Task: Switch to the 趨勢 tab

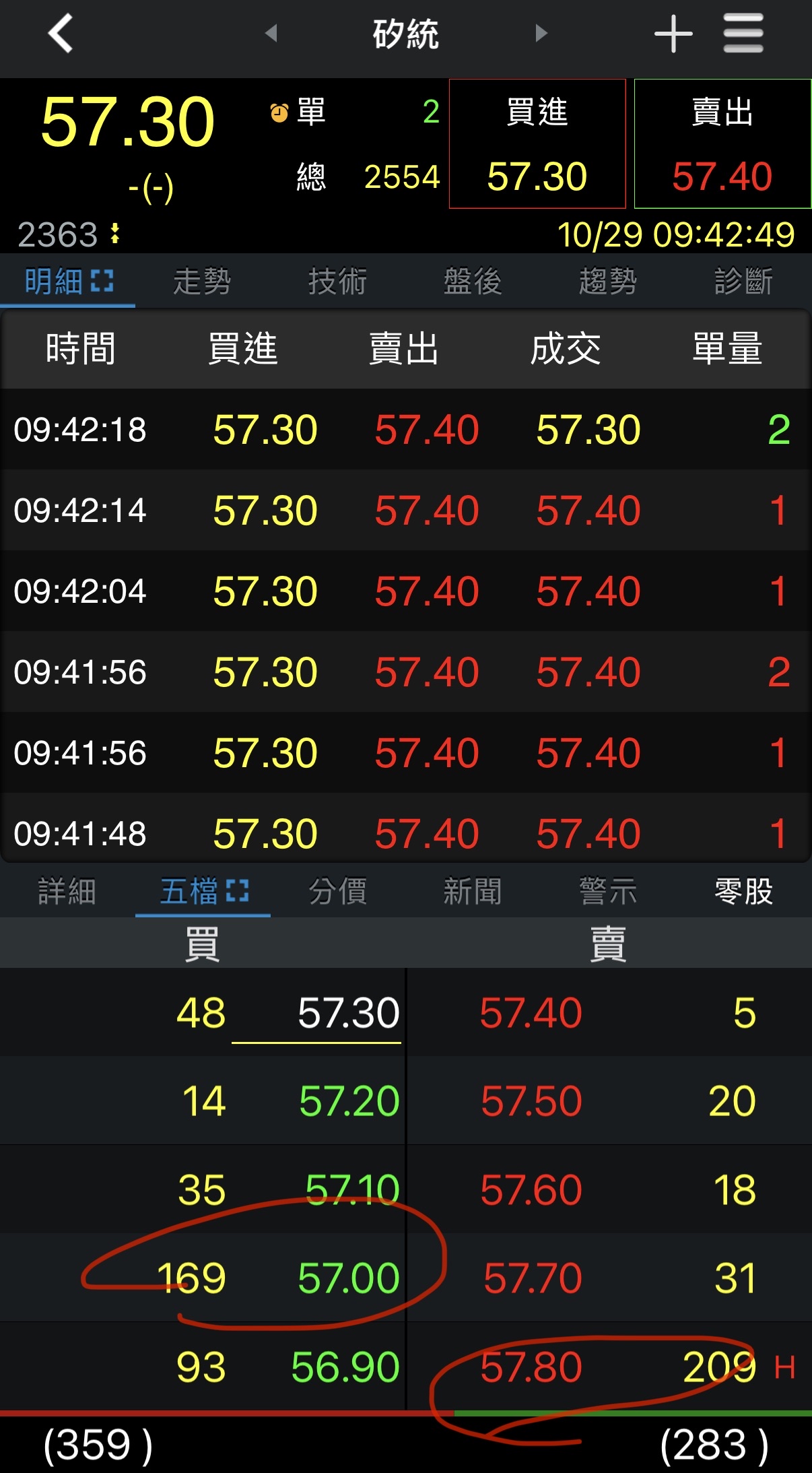Action: [608, 282]
